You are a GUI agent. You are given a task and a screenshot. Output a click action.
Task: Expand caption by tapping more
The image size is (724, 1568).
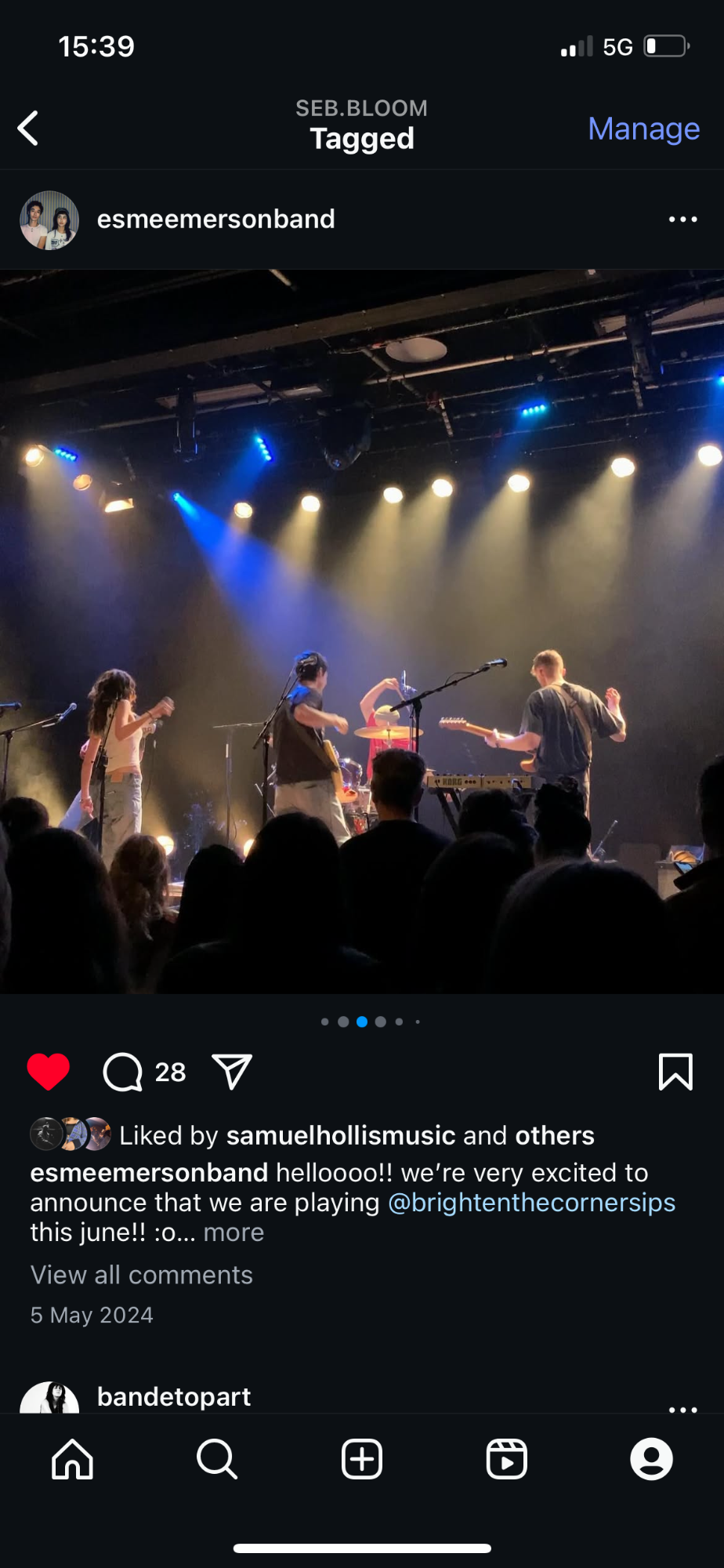233,1232
